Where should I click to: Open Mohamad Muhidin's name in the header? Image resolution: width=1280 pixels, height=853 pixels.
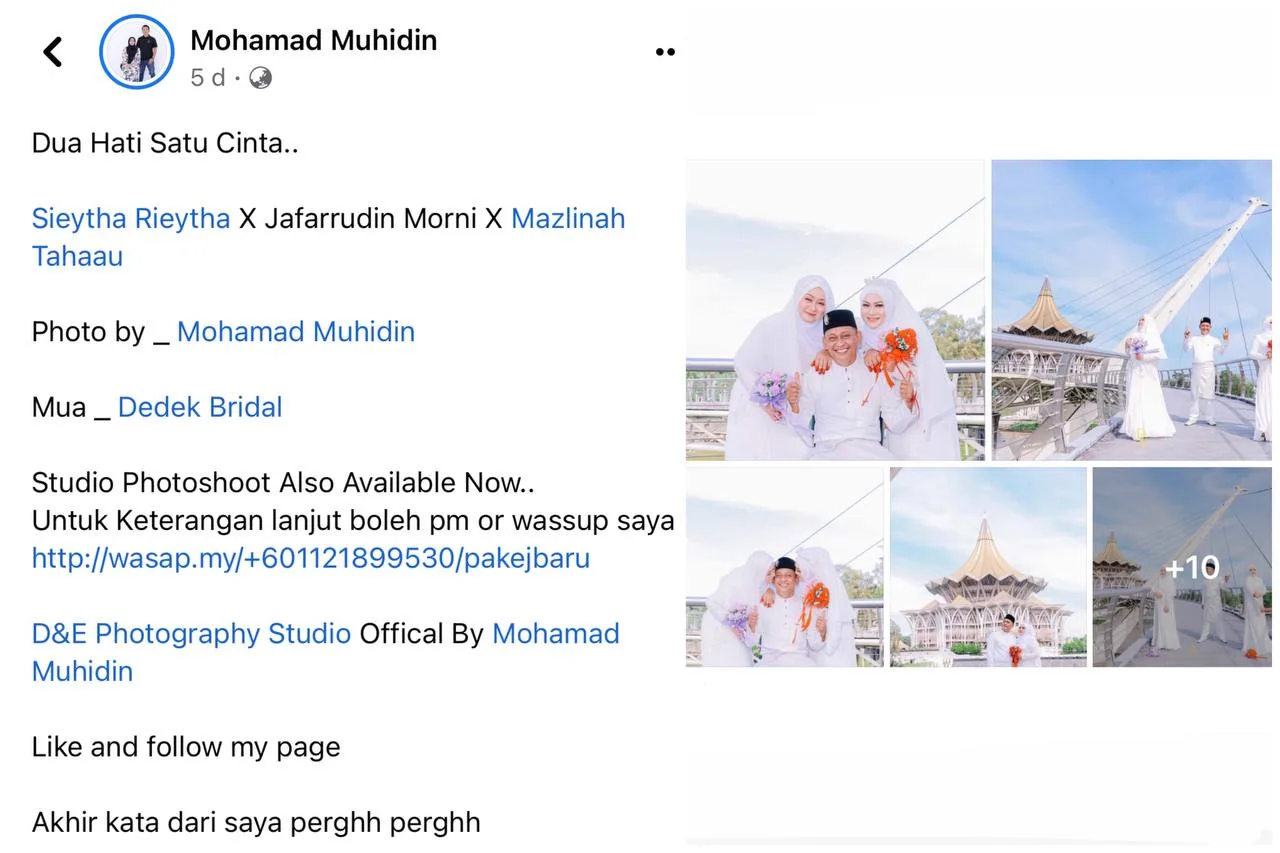coord(313,40)
